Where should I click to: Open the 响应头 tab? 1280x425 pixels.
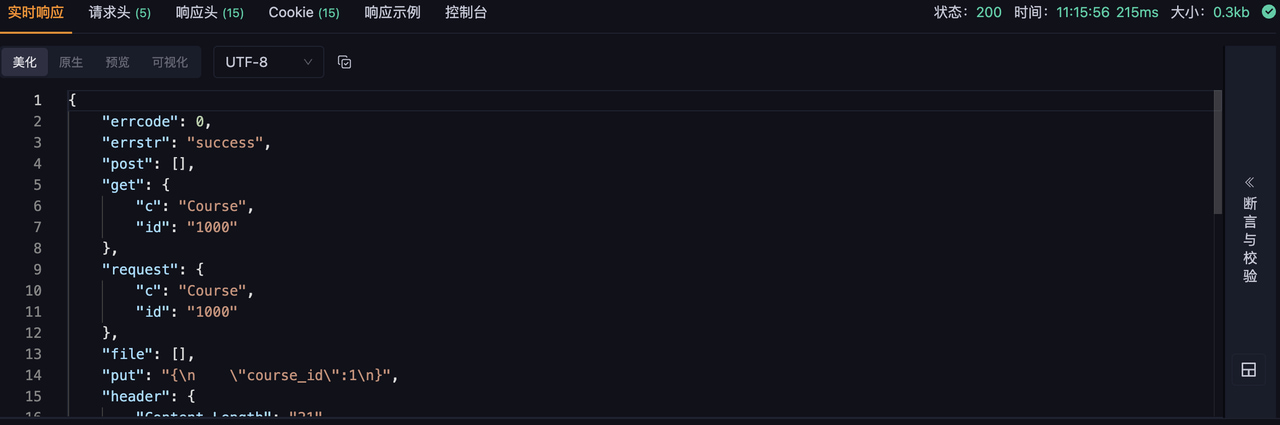pos(209,13)
